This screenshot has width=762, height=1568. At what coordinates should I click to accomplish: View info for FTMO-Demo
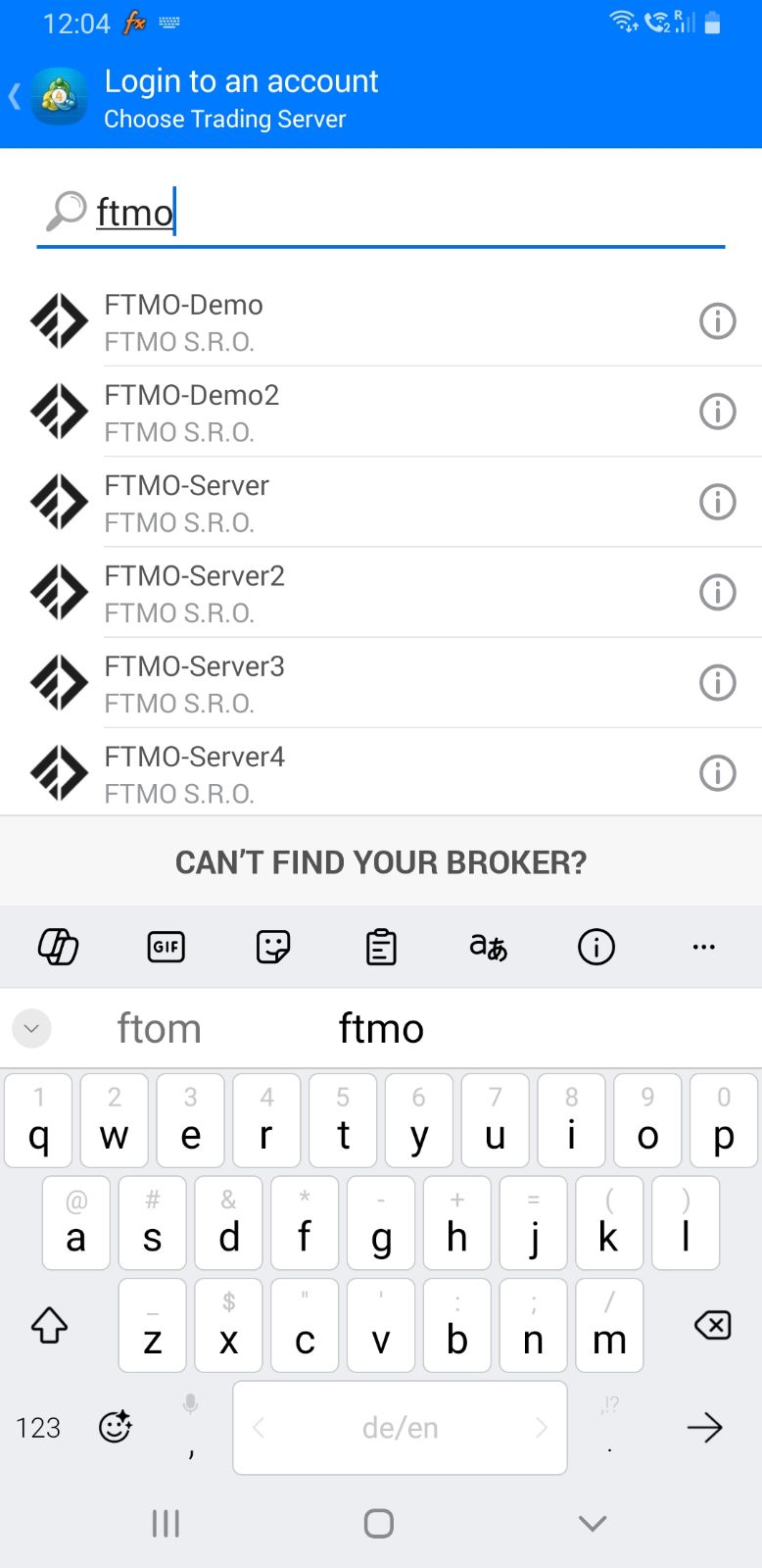(x=717, y=321)
